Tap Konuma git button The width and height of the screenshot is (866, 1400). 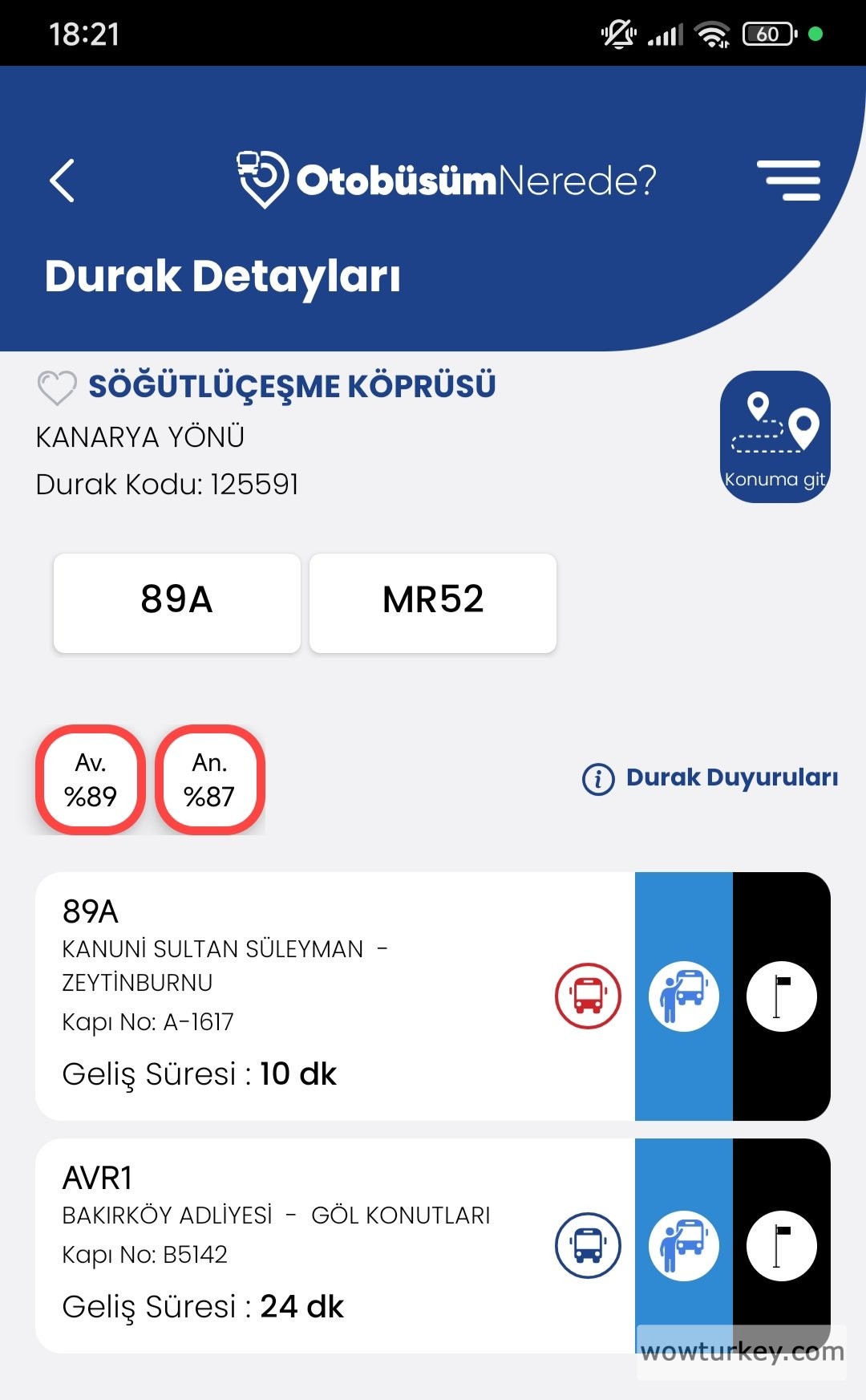pos(775,436)
